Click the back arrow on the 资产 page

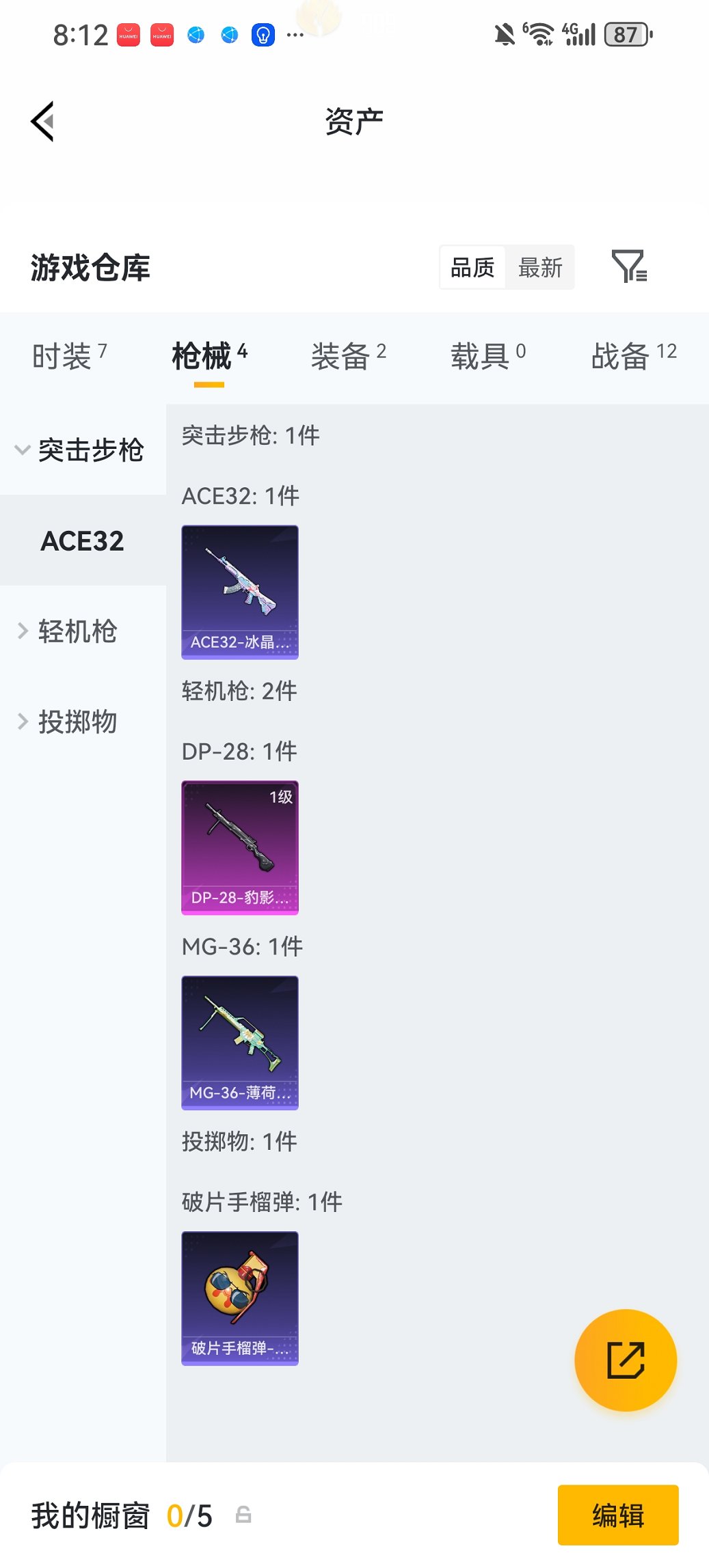[43, 120]
